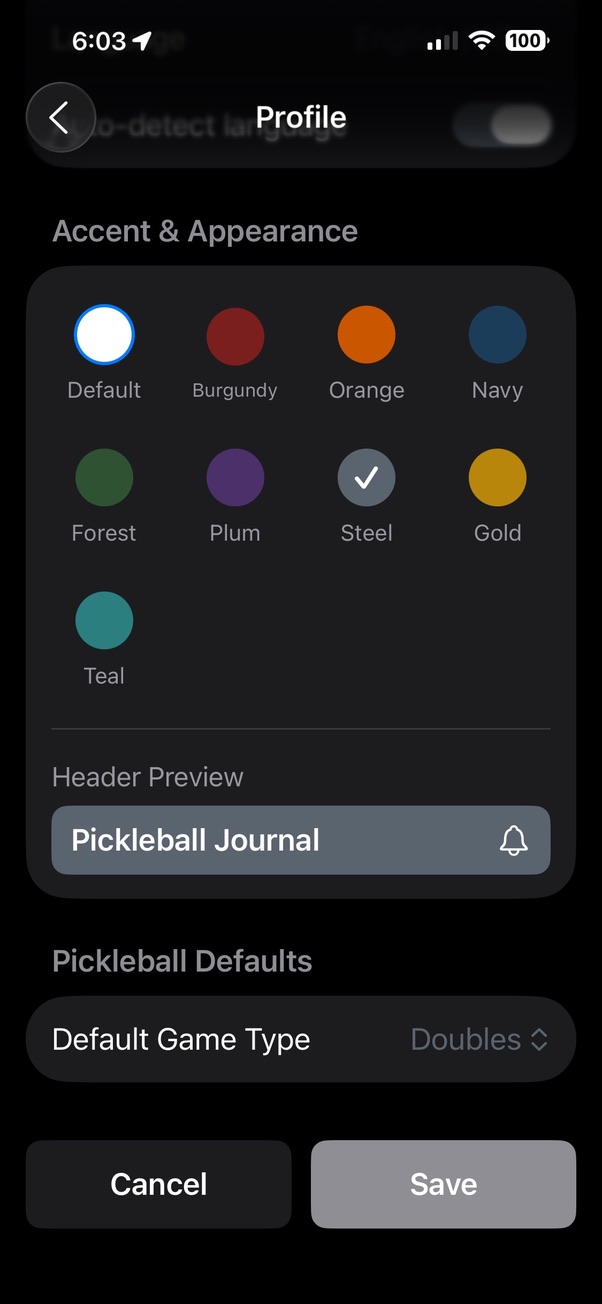602x1304 pixels.
Task: Select the Gold accent color
Action: pos(497,478)
